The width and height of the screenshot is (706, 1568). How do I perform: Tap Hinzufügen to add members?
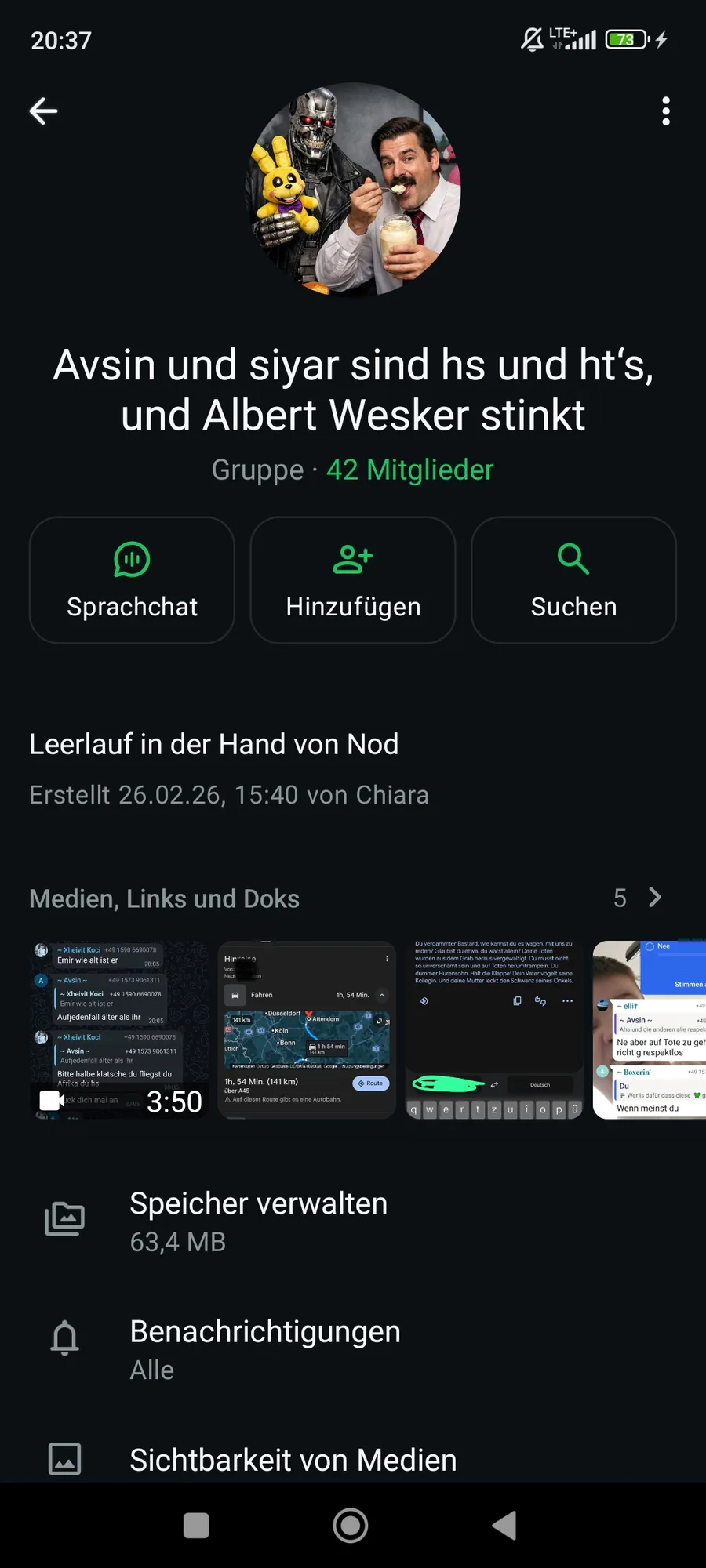[353, 580]
